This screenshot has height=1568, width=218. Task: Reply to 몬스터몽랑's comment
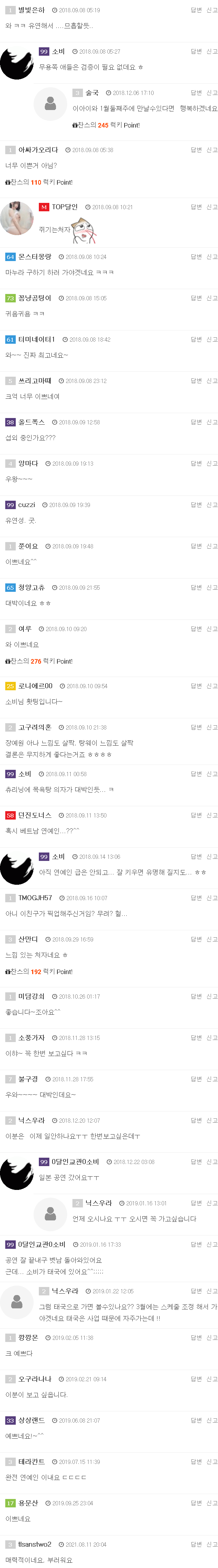(196, 257)
